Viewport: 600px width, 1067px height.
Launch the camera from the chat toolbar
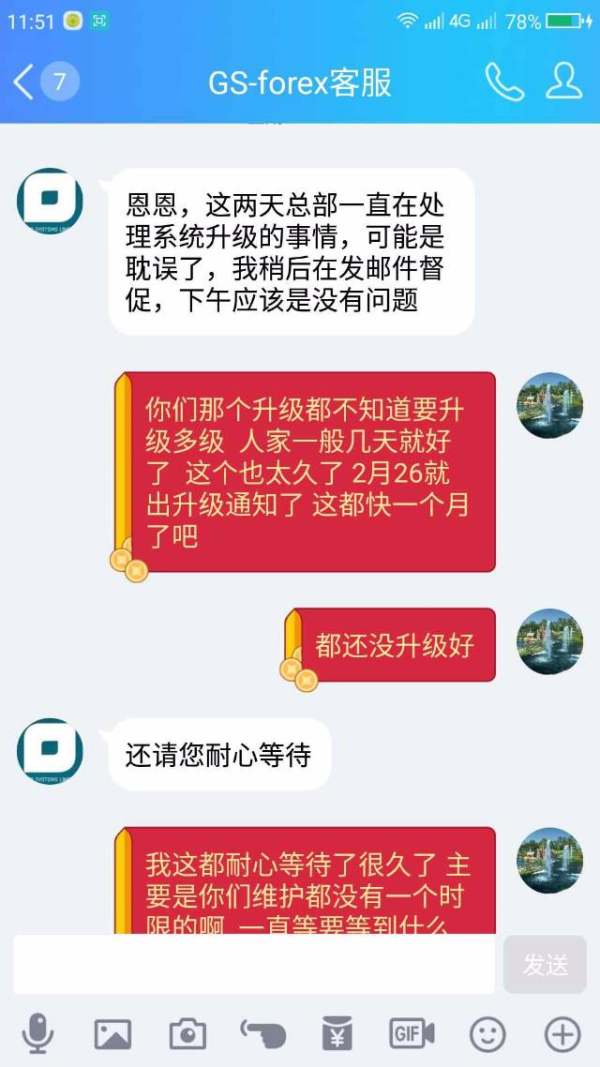pos(188,1034)
